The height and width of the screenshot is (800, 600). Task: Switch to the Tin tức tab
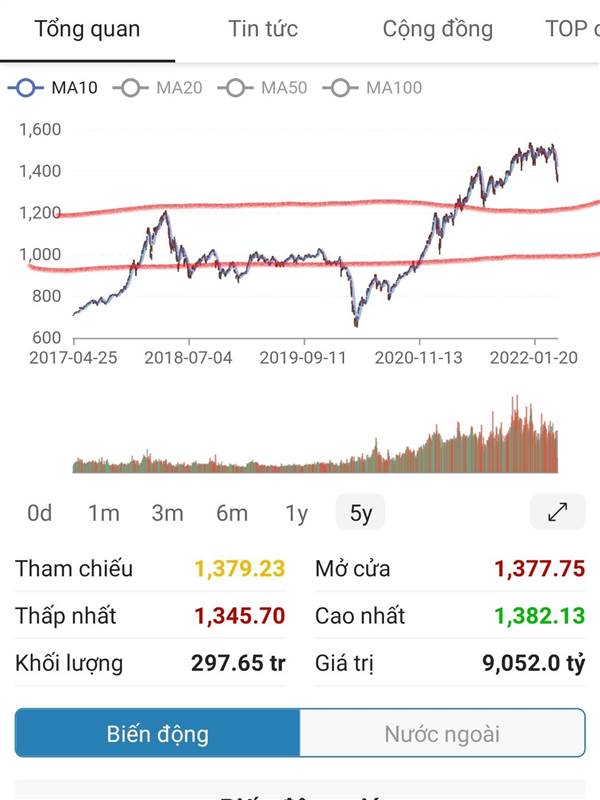tap(263, 29)
